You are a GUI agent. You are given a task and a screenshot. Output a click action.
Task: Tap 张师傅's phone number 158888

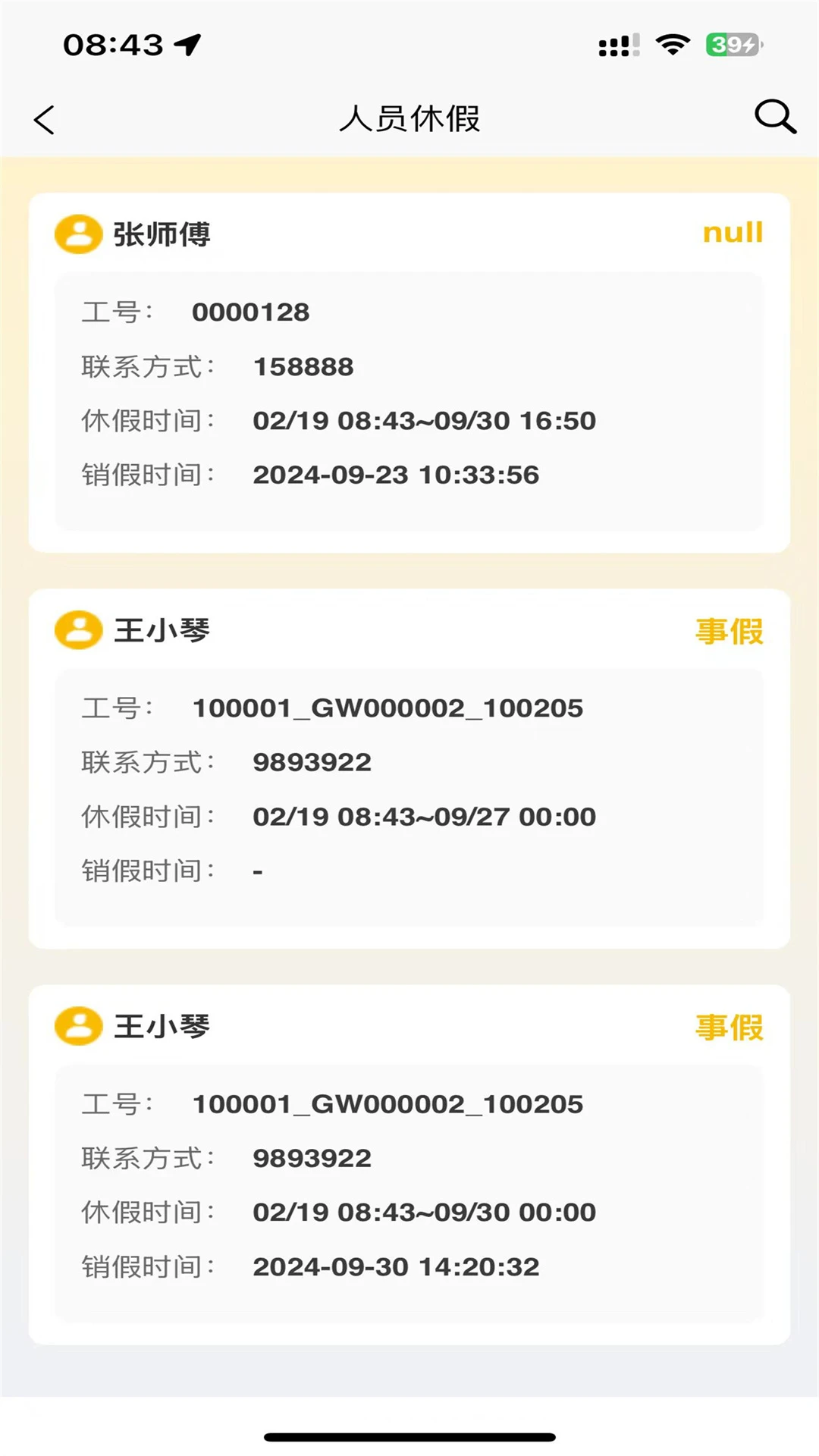(x=303, y=366)
